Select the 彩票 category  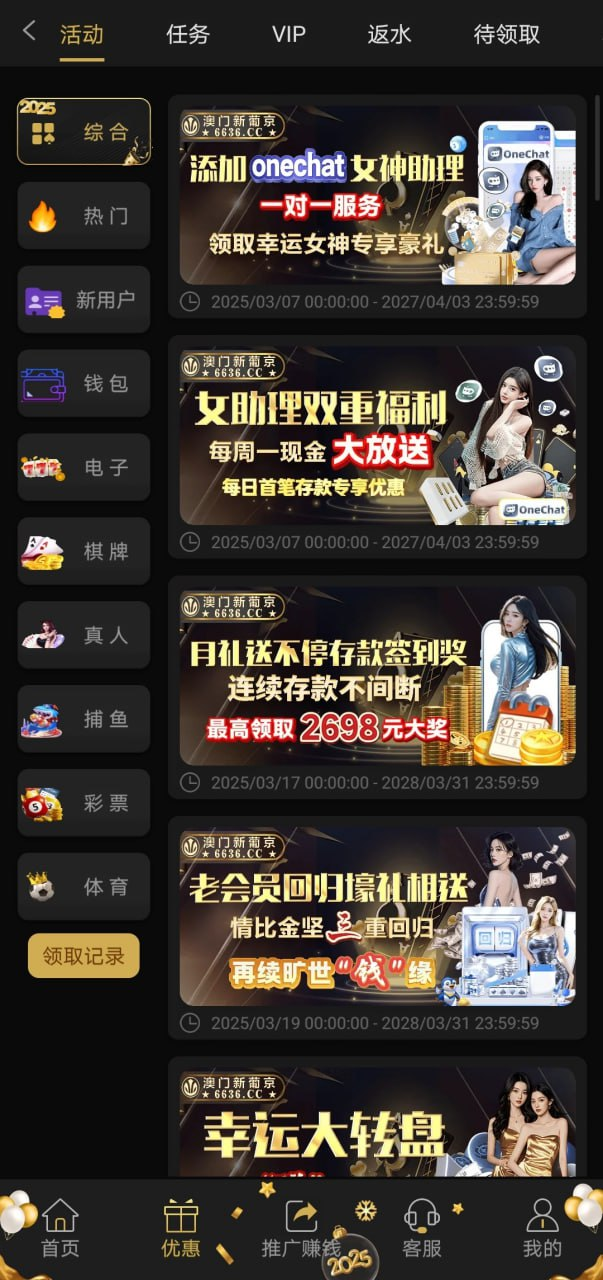84,803
